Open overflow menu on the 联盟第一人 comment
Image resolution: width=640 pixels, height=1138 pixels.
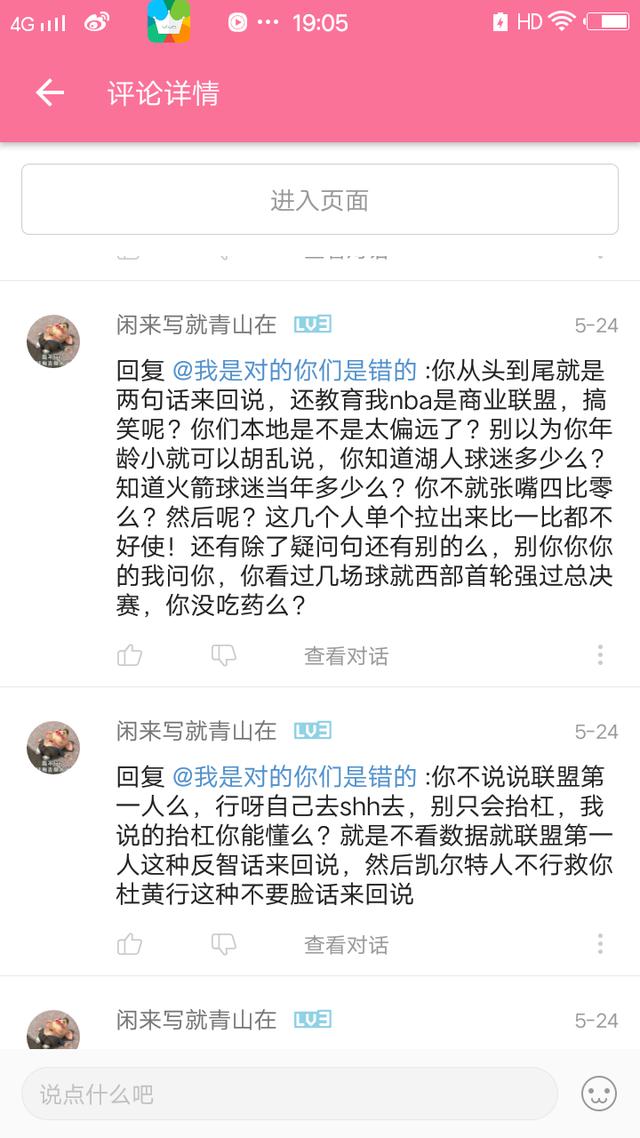click(x=600, y=944)
